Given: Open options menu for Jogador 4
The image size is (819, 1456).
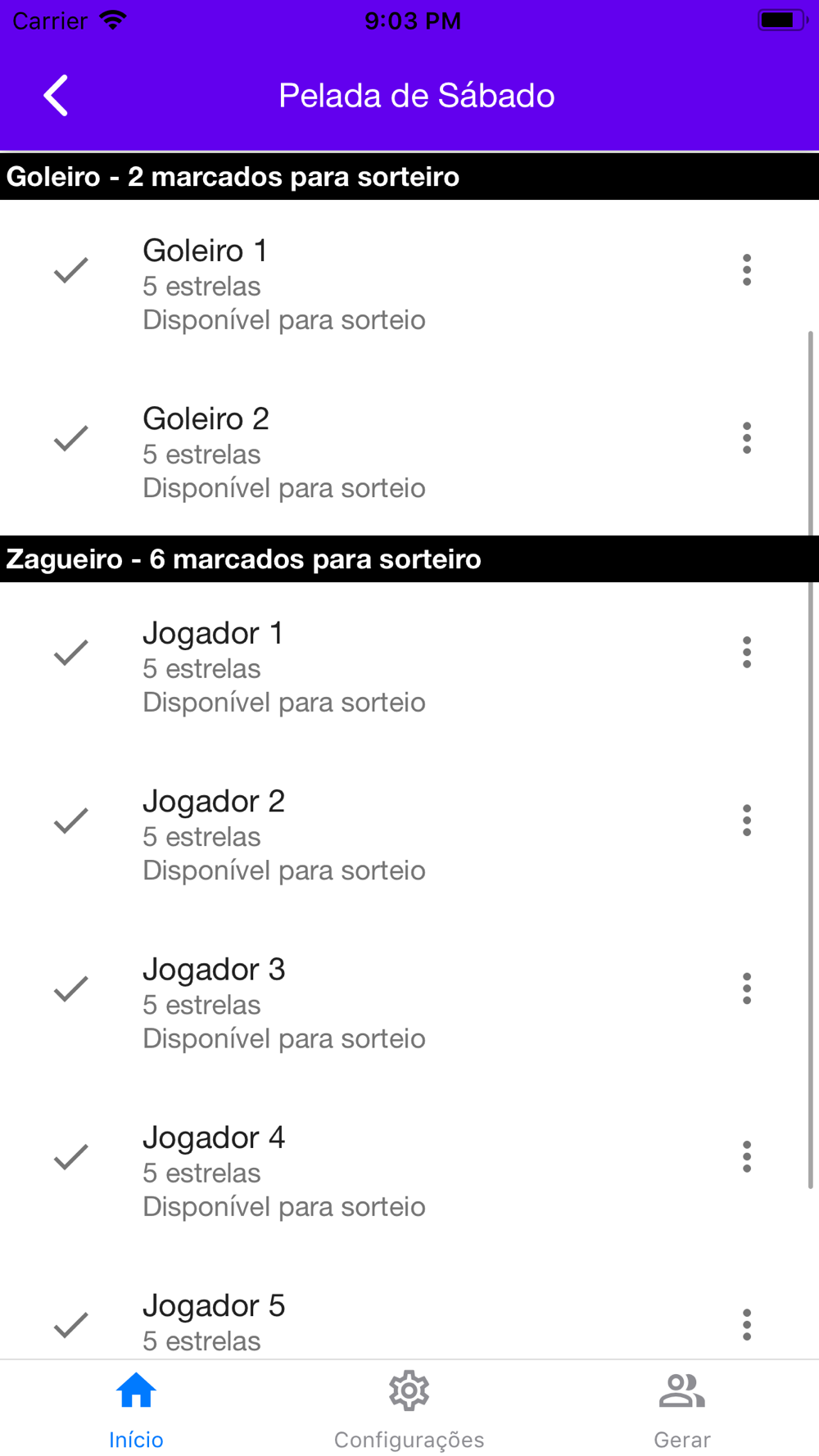Looking at the screenshot, I should (x=746, y=1156).
